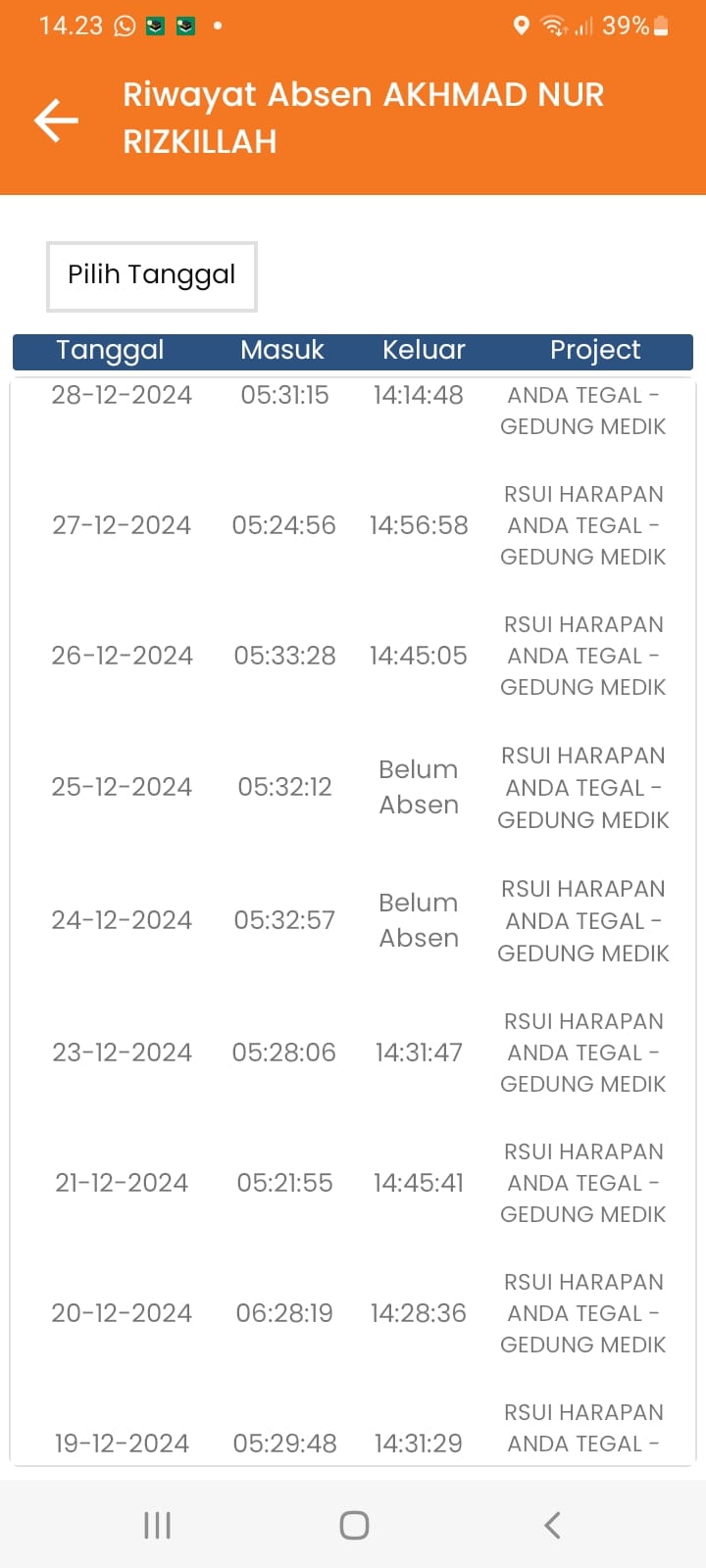Image resolution: width=706 pixels, height=1568 pixels.
Task: Tap the system back button
Action: point(552,1525)
